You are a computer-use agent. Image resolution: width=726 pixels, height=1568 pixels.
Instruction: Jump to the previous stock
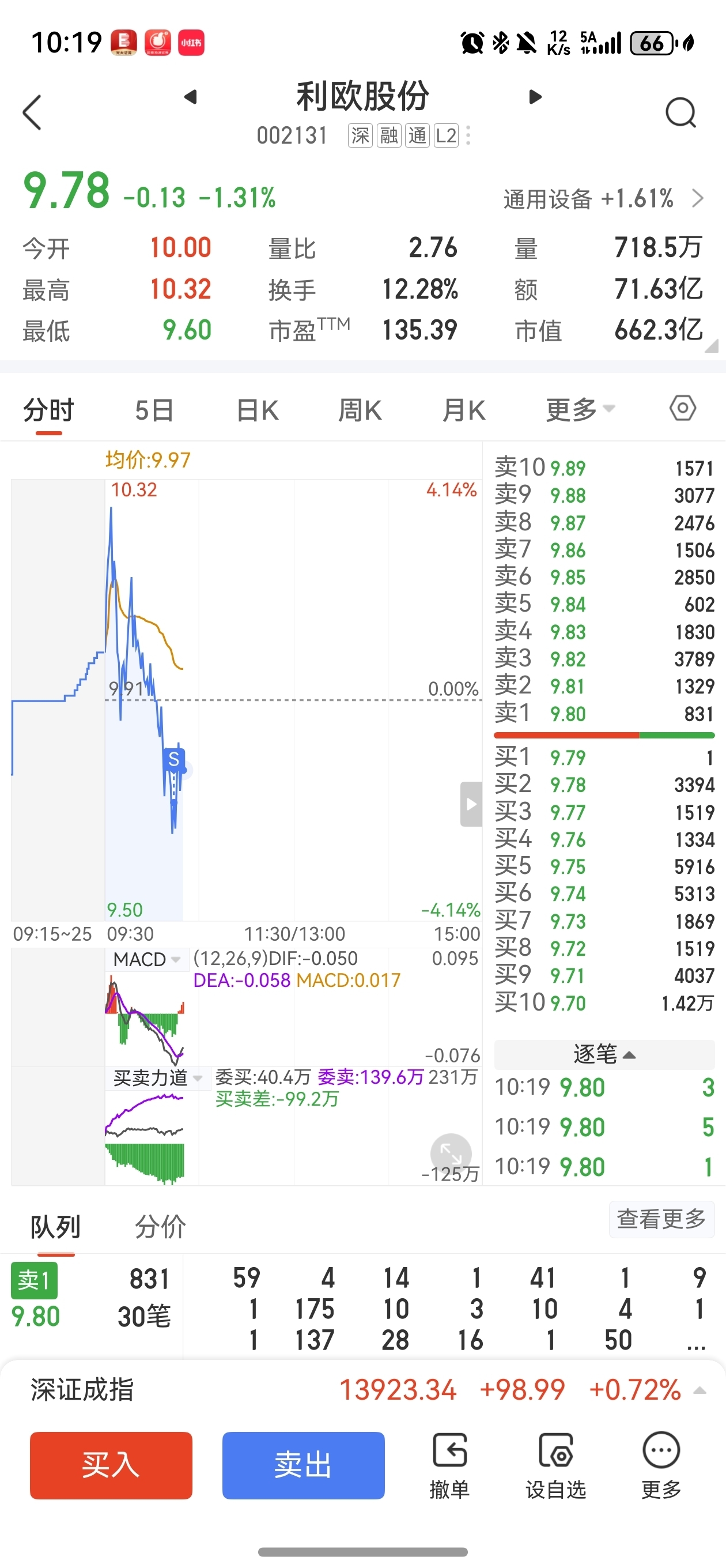click(x=191, y=97)
